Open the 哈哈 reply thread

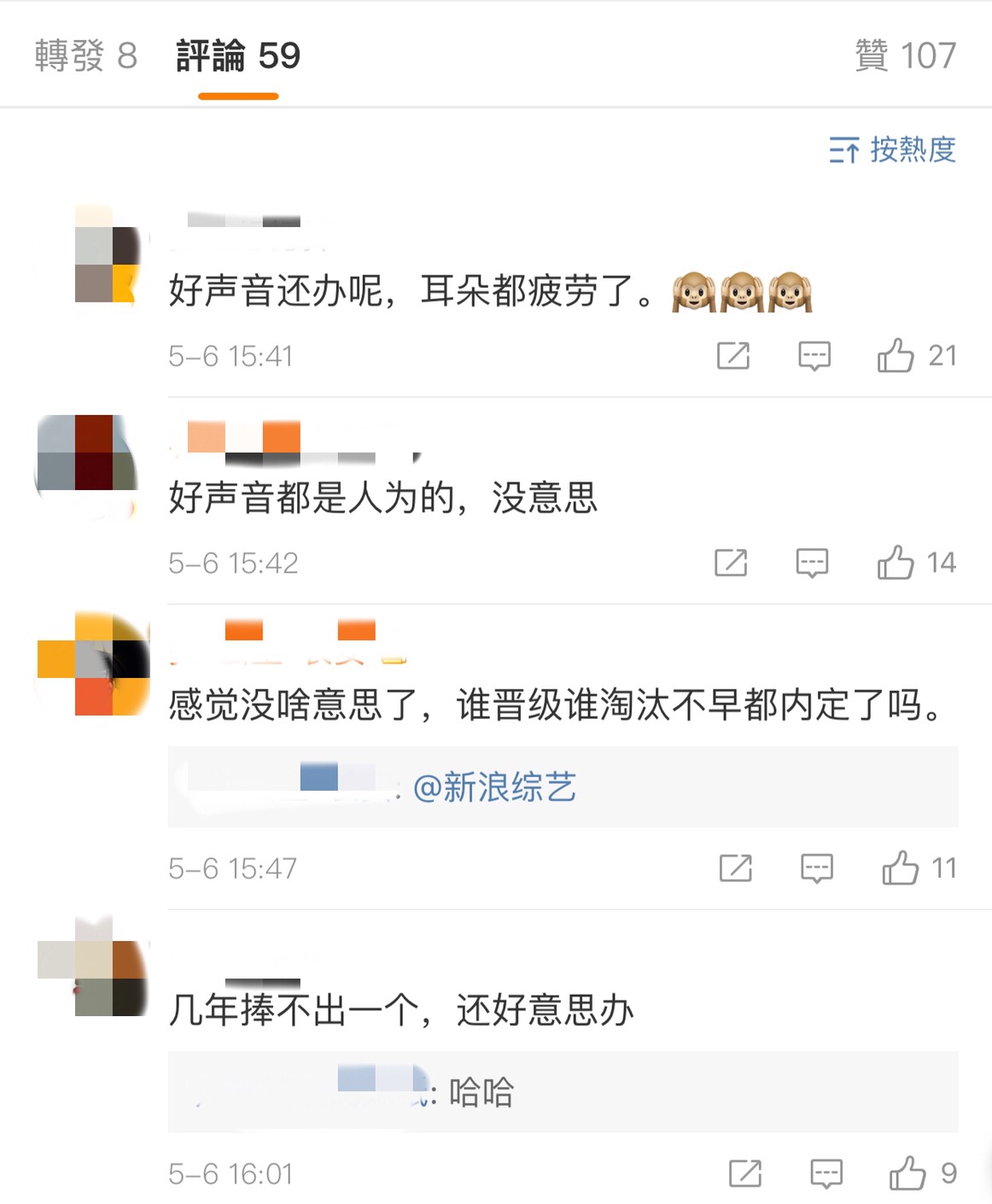click(481, 1092)
